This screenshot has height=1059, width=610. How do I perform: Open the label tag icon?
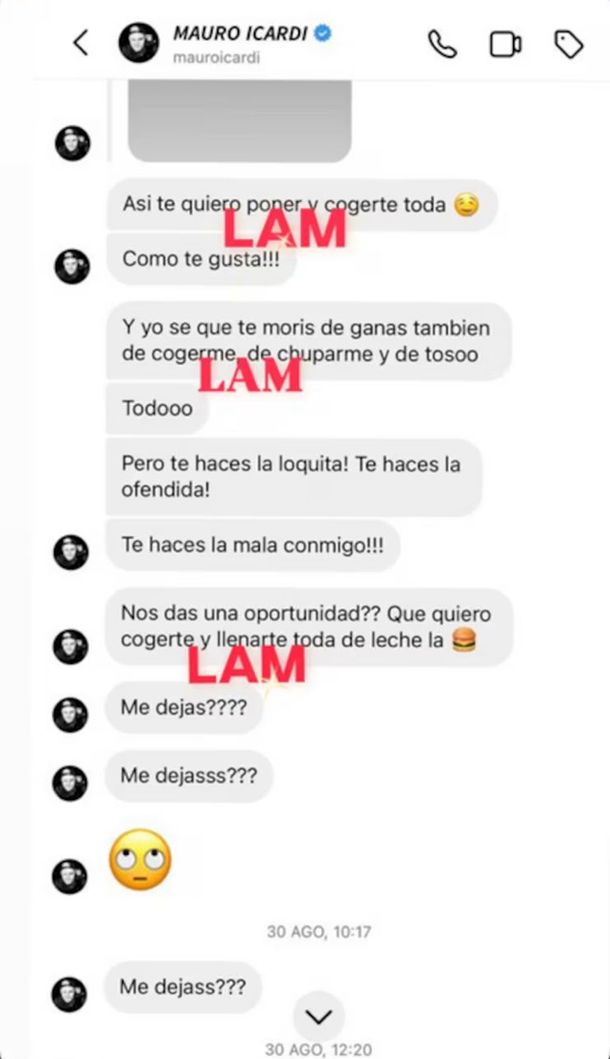pos(568,43)
